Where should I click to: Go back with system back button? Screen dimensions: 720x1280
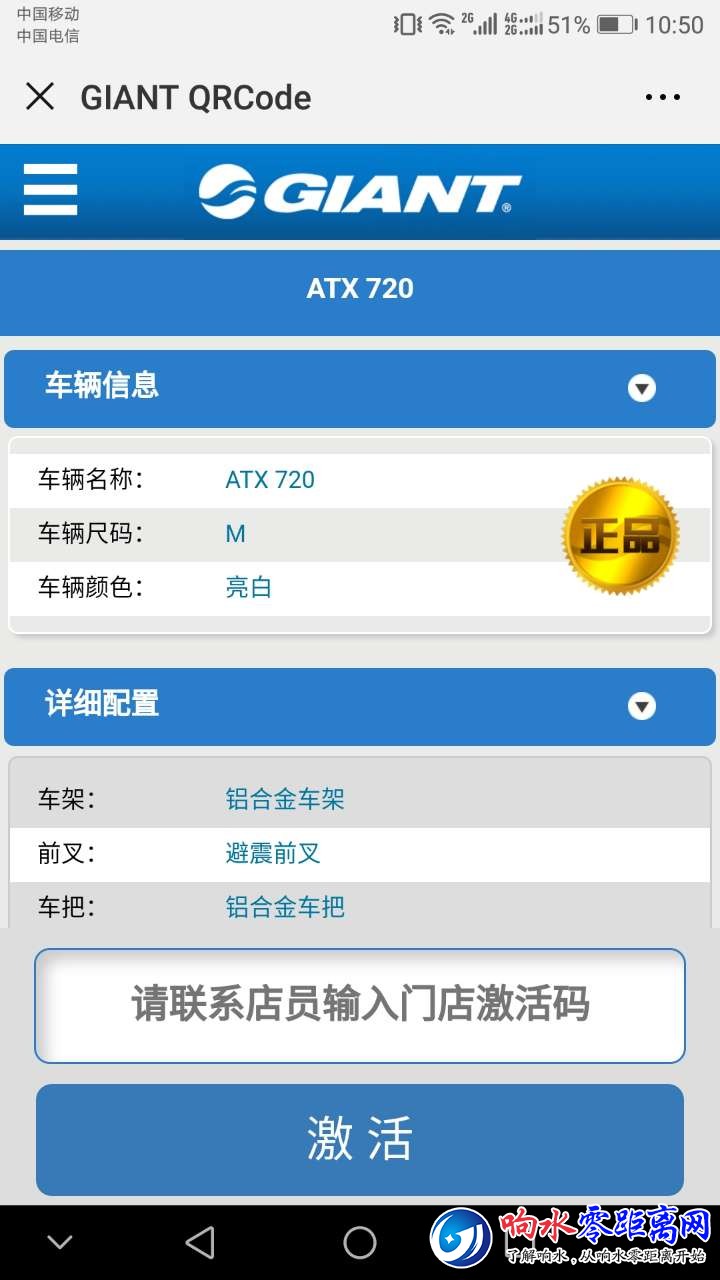pos(200,1243)
